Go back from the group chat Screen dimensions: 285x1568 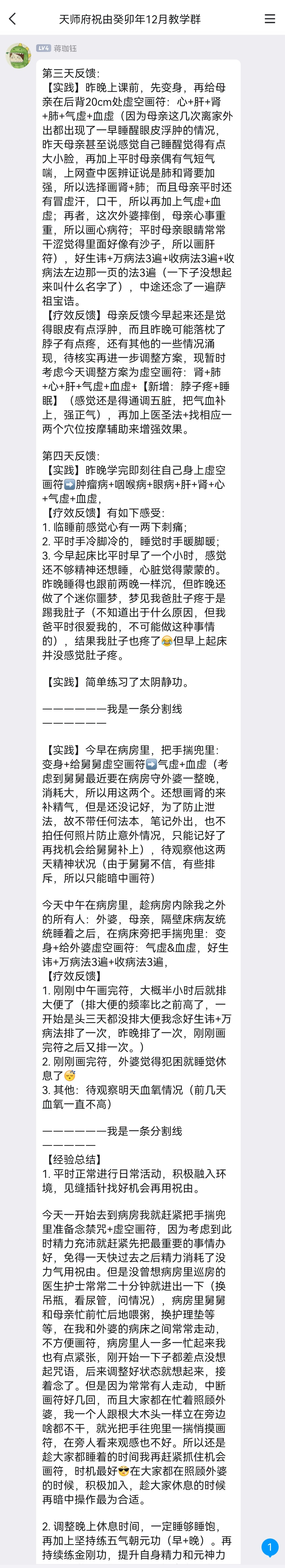tap(13, 19)
